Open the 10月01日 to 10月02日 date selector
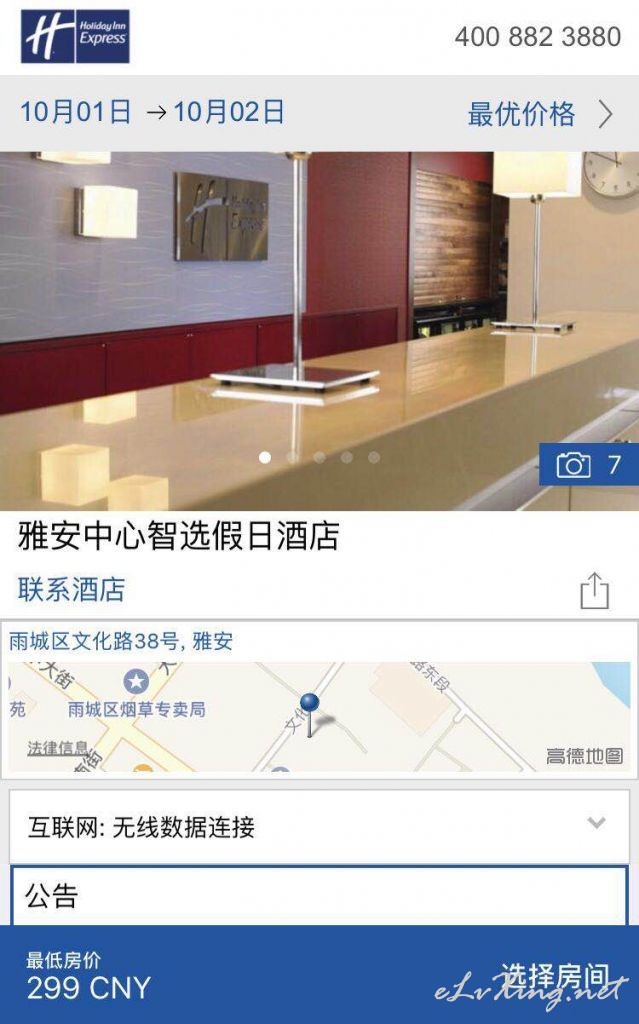Screen dimensions: 639x1024 (x=152, y=112)
